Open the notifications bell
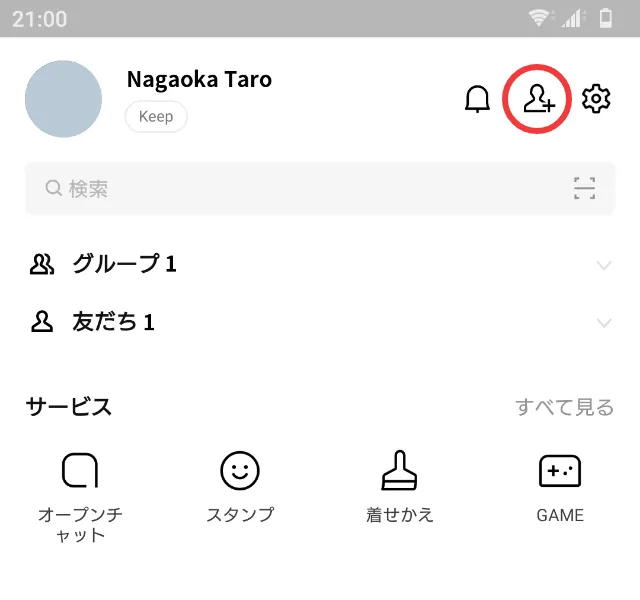This screenshot has height=600, width=640. point(477,99)
